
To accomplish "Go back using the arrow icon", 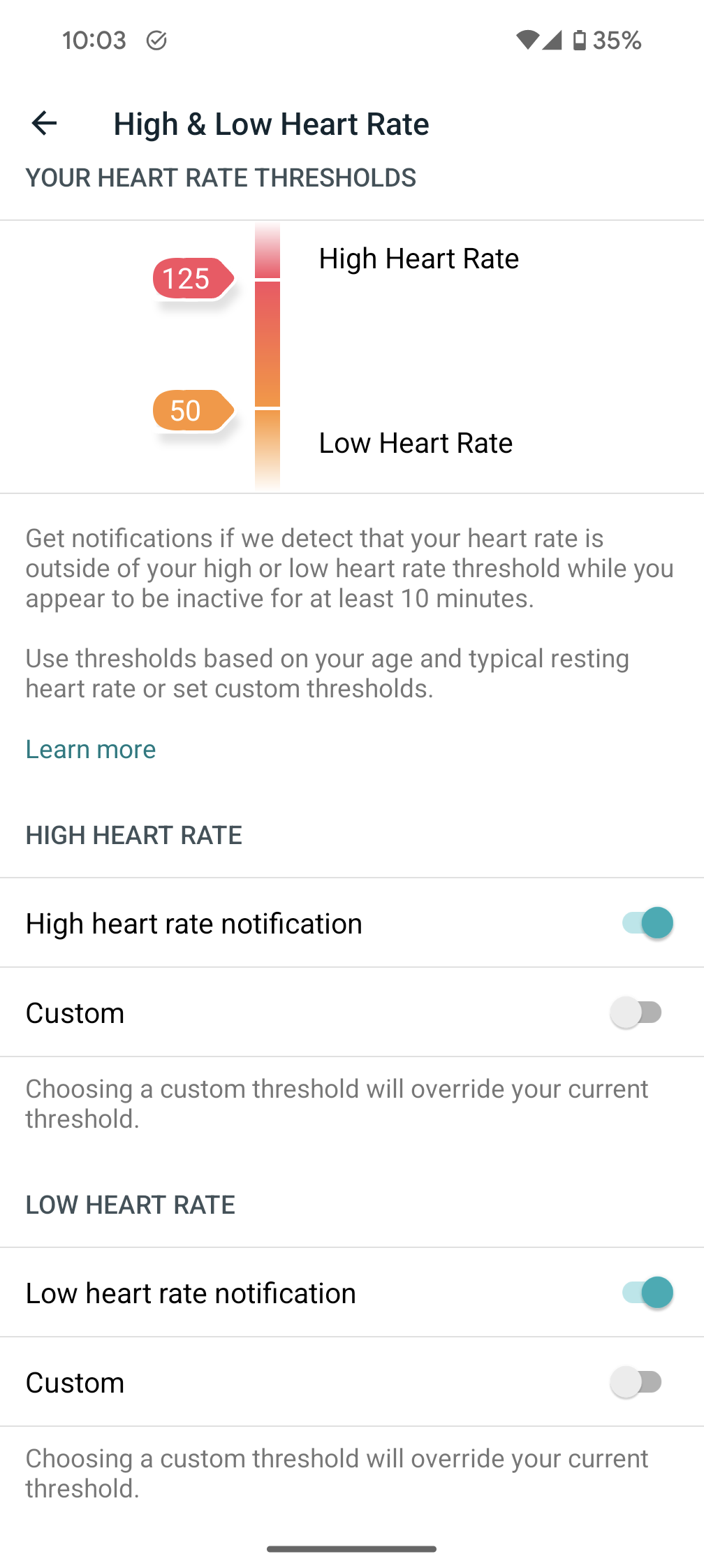I will (45, 124).
